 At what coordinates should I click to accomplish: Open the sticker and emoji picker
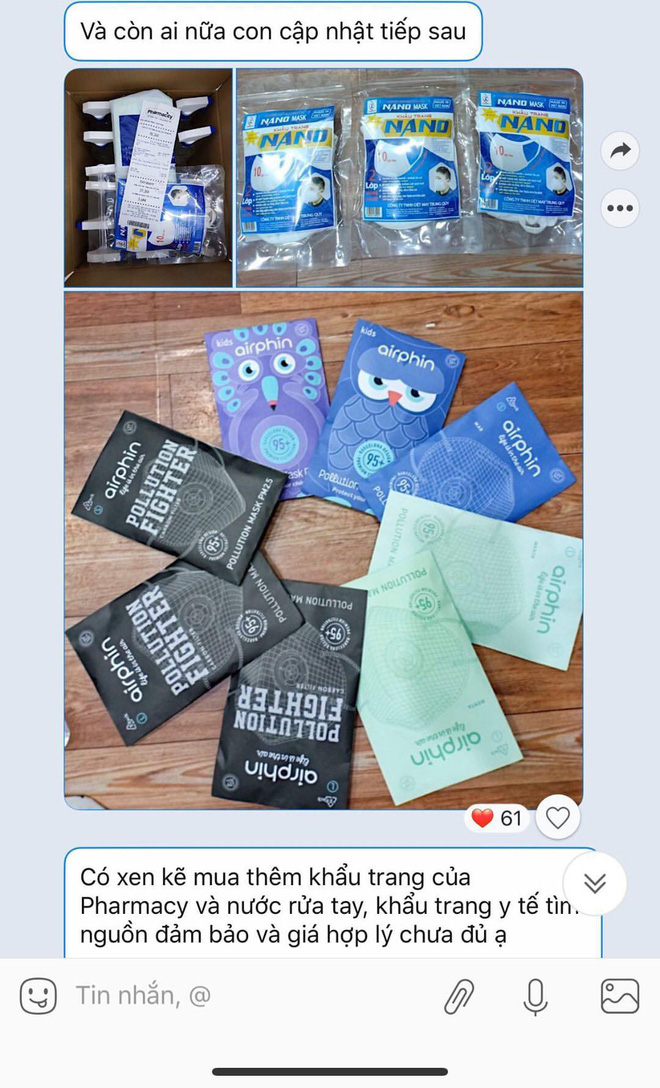pyautogui.click(x=38, y=996)
